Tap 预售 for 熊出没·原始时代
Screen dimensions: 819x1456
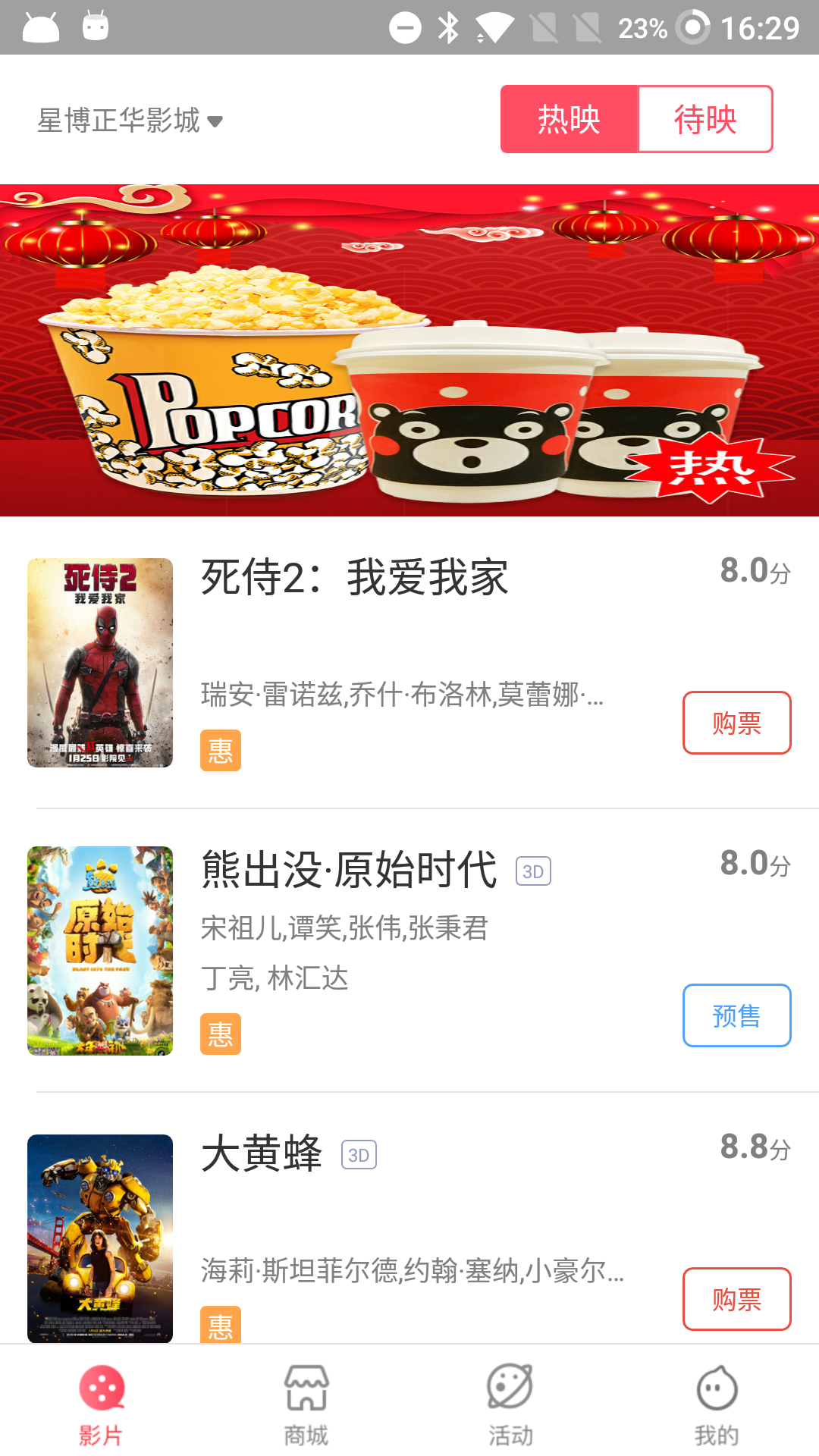coord(736,1015)
